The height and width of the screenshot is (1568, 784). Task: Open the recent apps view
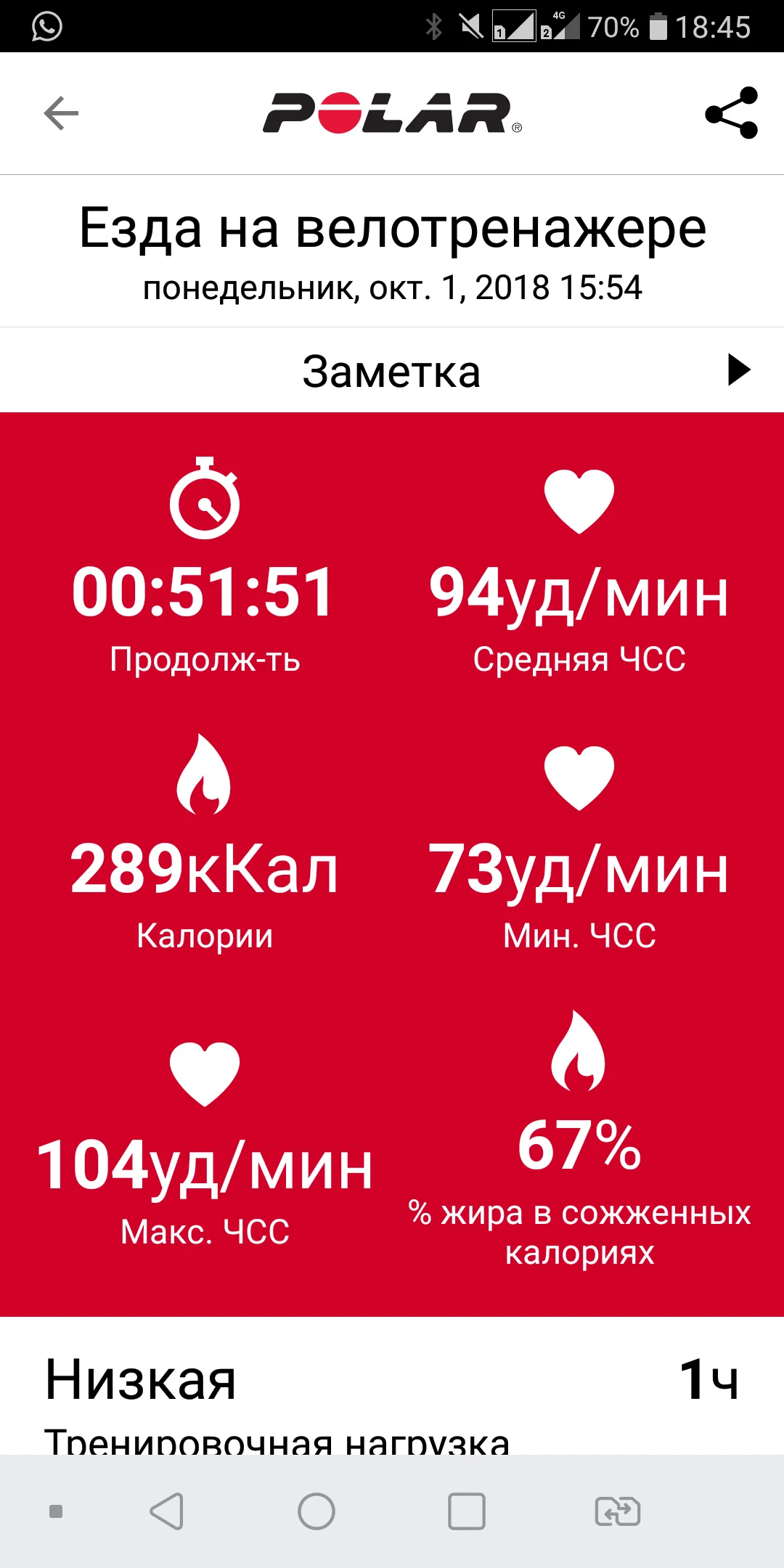tap(467, 1512)
